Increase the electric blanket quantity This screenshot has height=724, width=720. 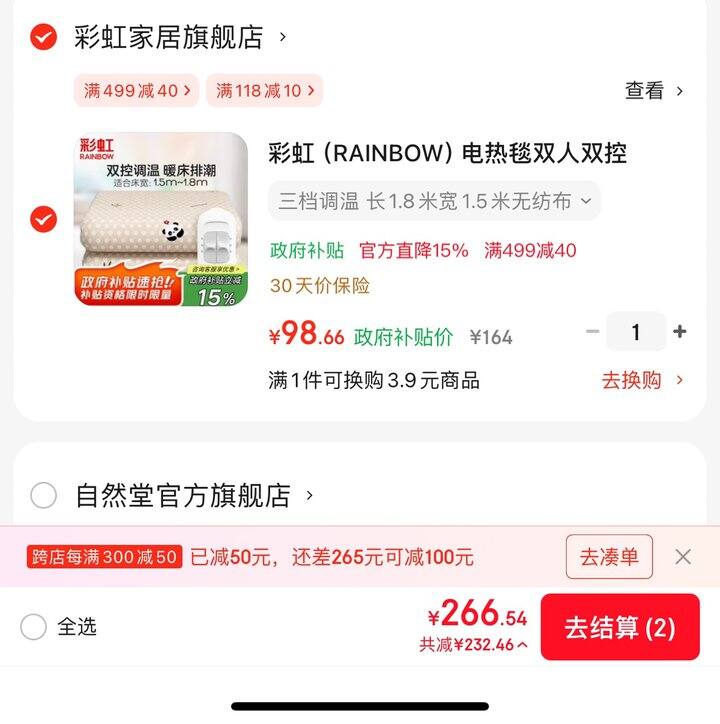pos(680,332)
